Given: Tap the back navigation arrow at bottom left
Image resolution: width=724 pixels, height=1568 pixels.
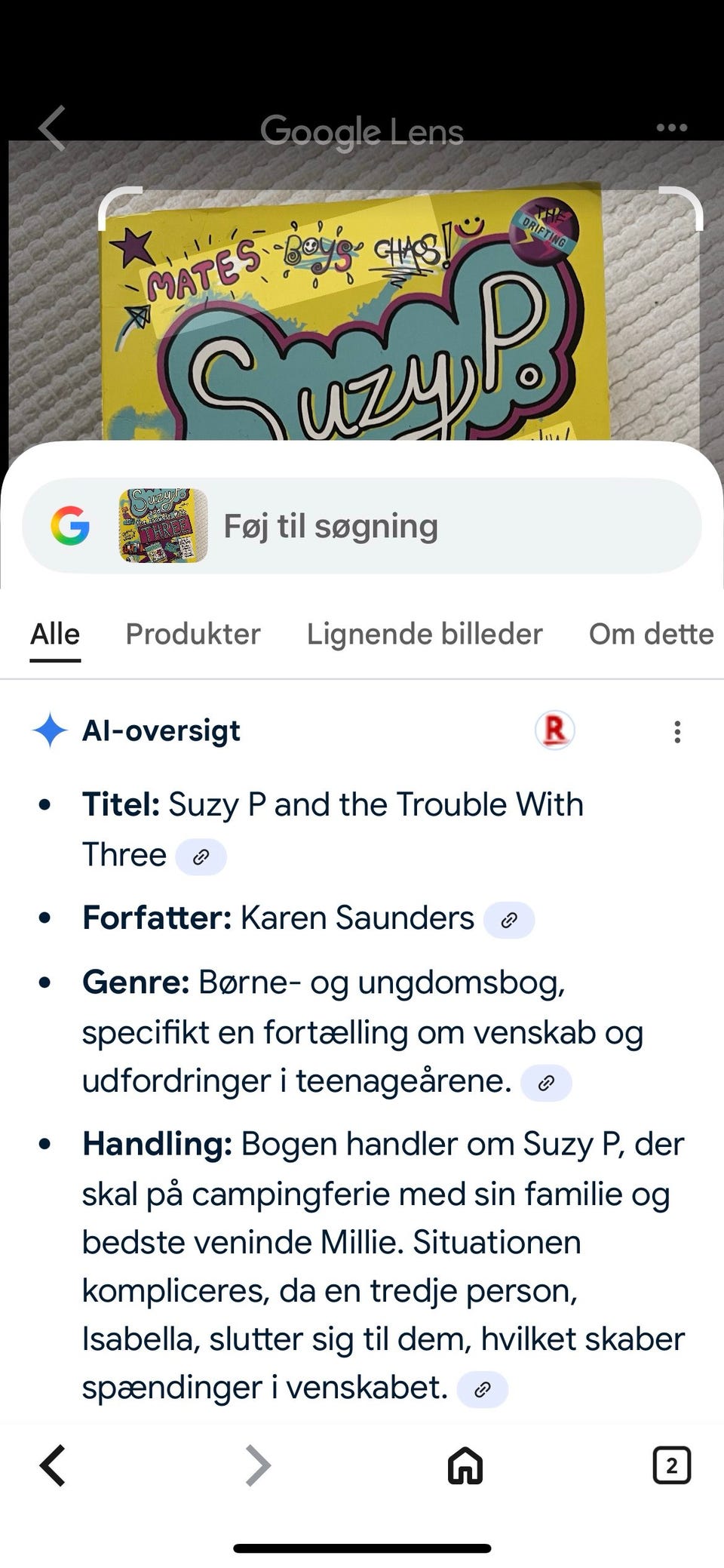Looking at the screenshot, I should 53,1465.
